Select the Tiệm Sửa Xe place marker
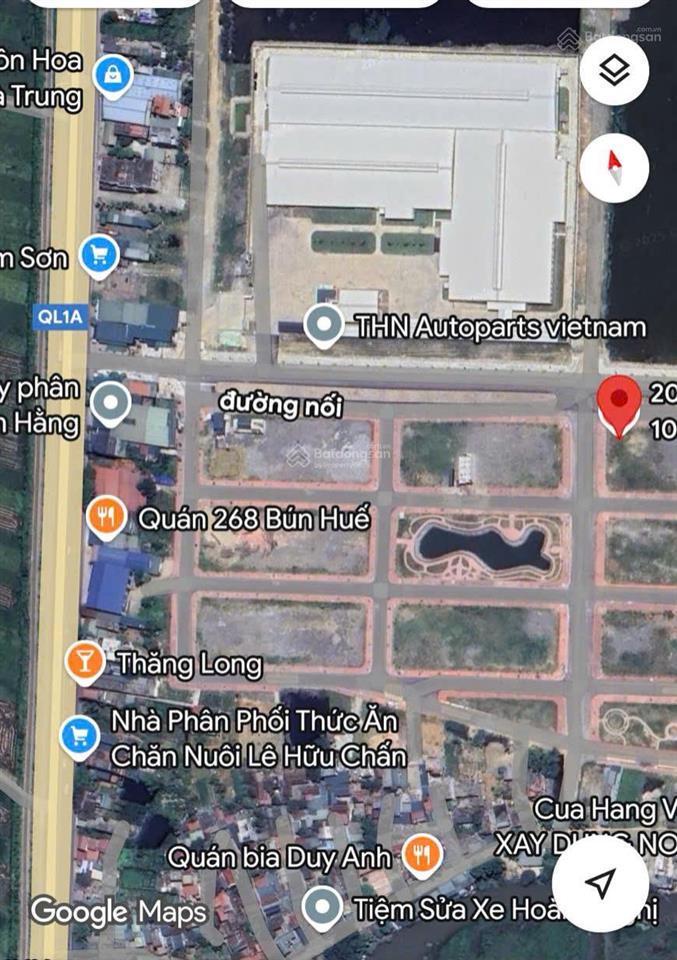Viewport: 677px width, 960px height. tap(322, 908)
